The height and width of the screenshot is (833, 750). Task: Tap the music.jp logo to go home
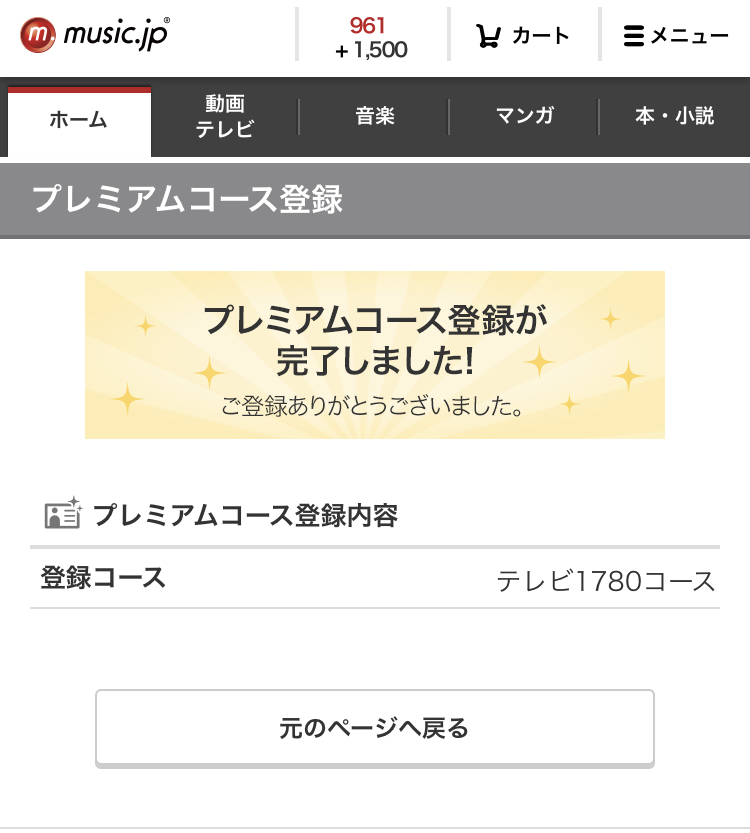pyautogui.click(x=95, y=34)
